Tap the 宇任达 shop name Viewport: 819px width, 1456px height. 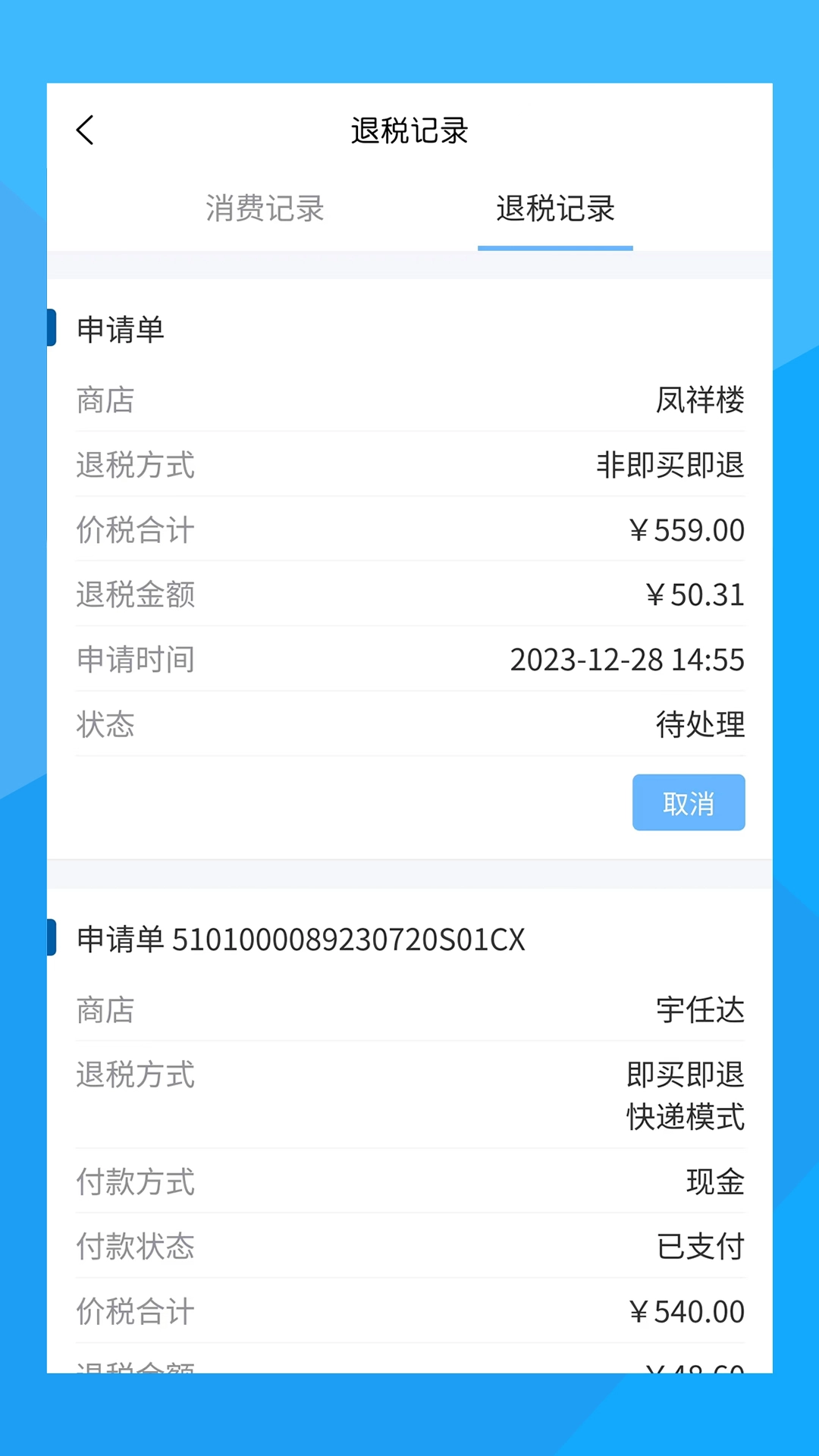(701, 1010)
